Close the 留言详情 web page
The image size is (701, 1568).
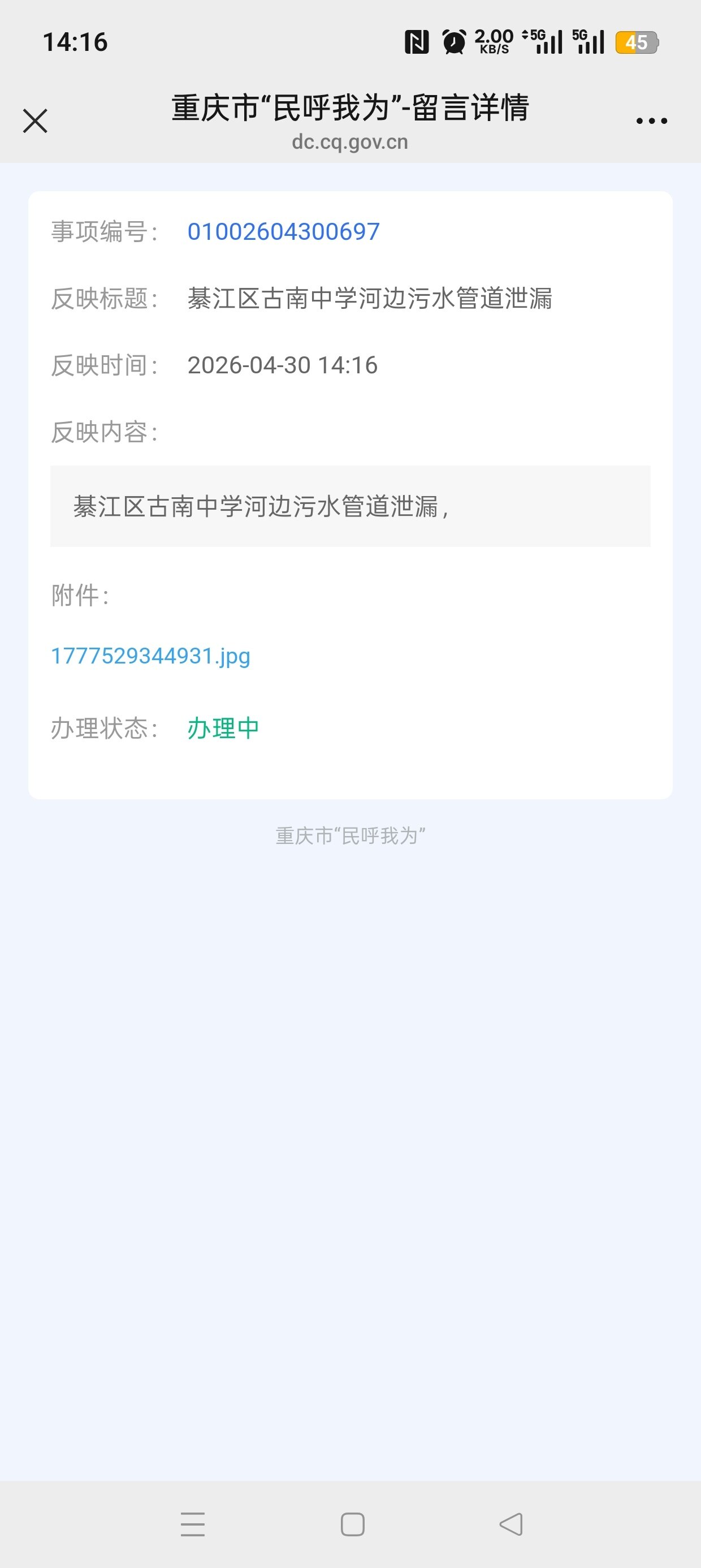point(35,120)
